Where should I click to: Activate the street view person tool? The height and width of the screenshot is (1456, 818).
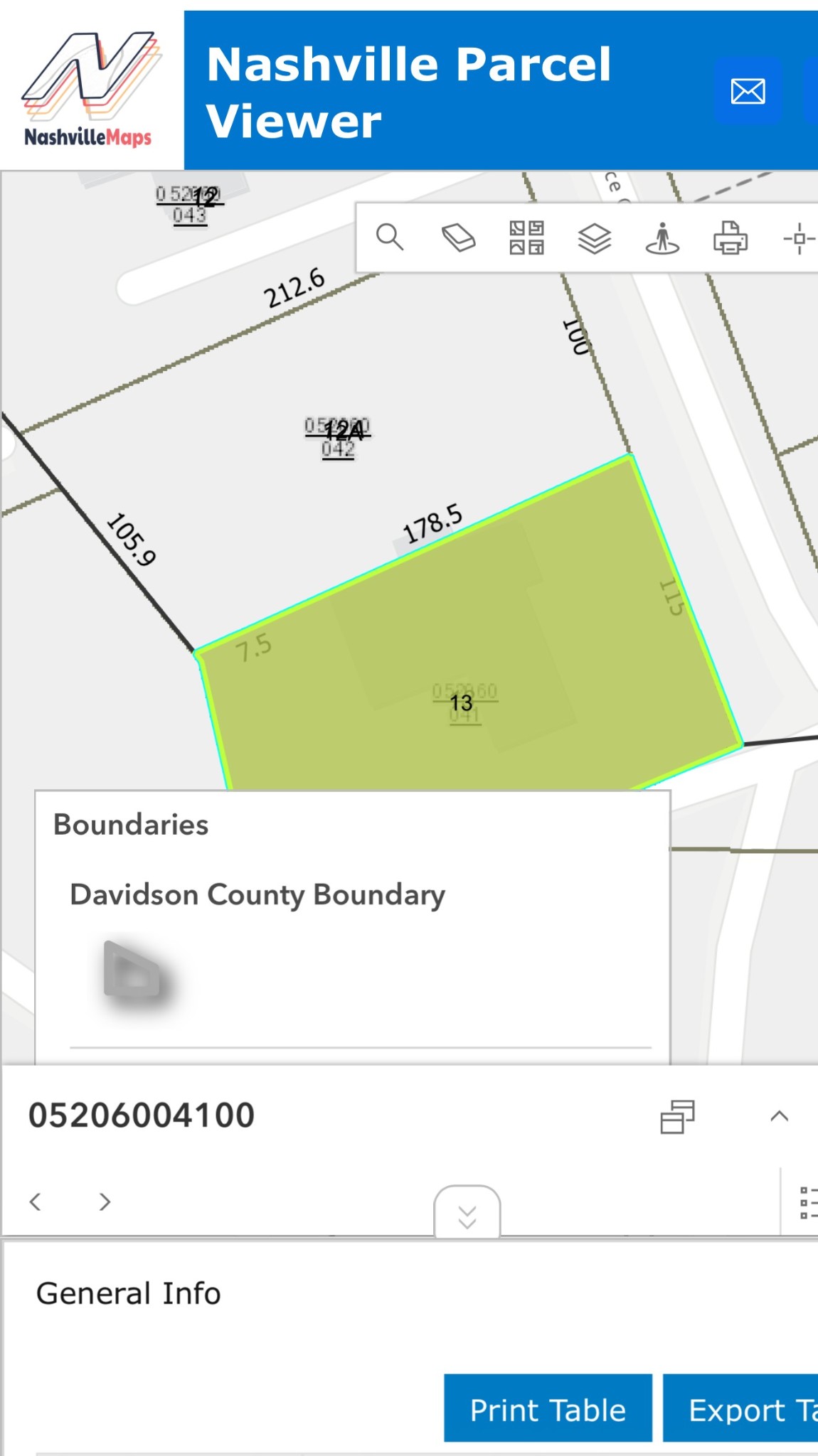click(662, 237)
